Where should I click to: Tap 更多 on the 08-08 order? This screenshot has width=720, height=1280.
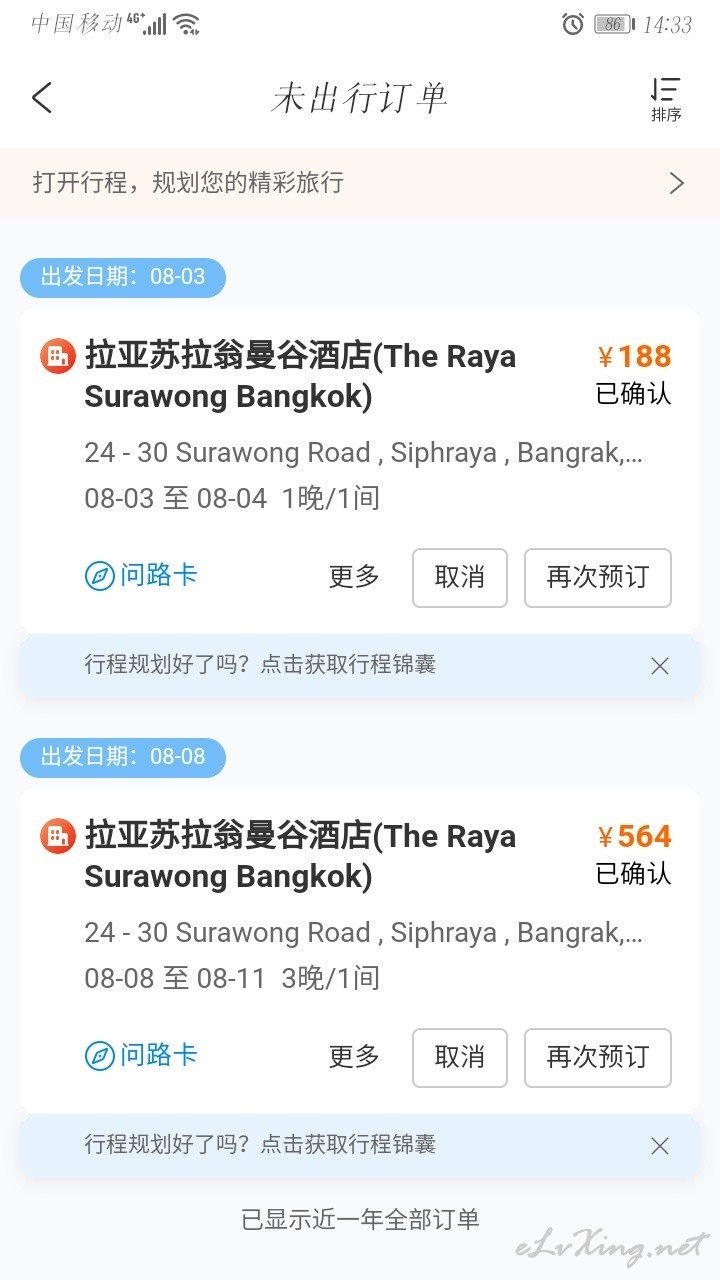point(354,1057)
